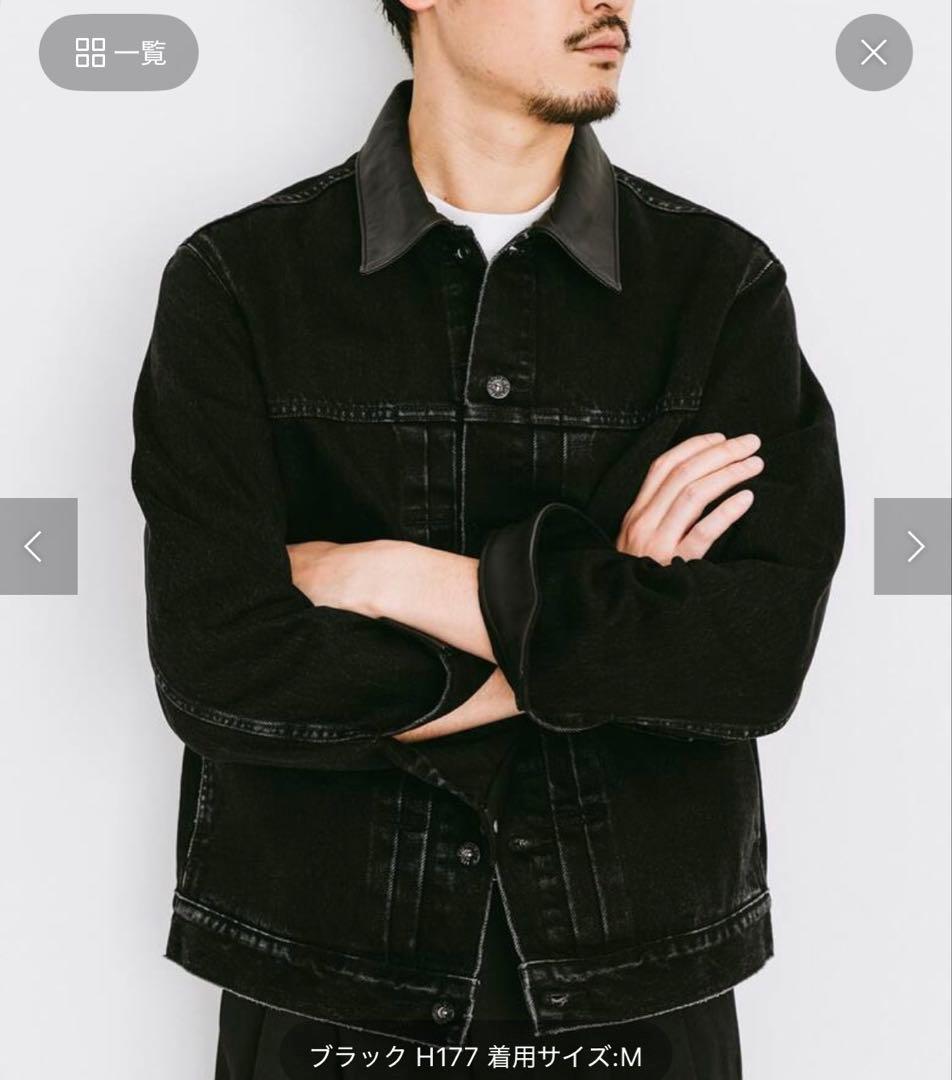
Task: Dismiss the photo viewer with the X icon
Action: pos(873,52)
